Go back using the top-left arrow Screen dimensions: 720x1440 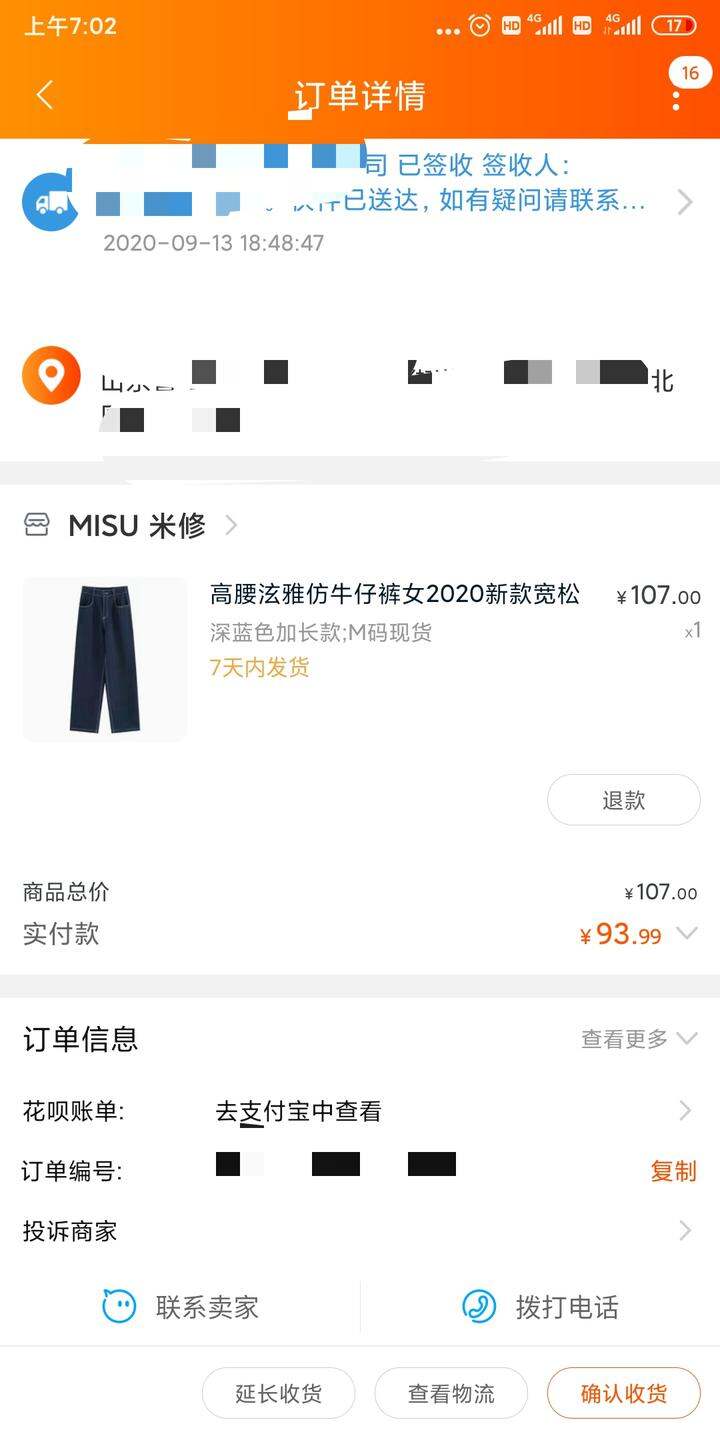(44, 95)
